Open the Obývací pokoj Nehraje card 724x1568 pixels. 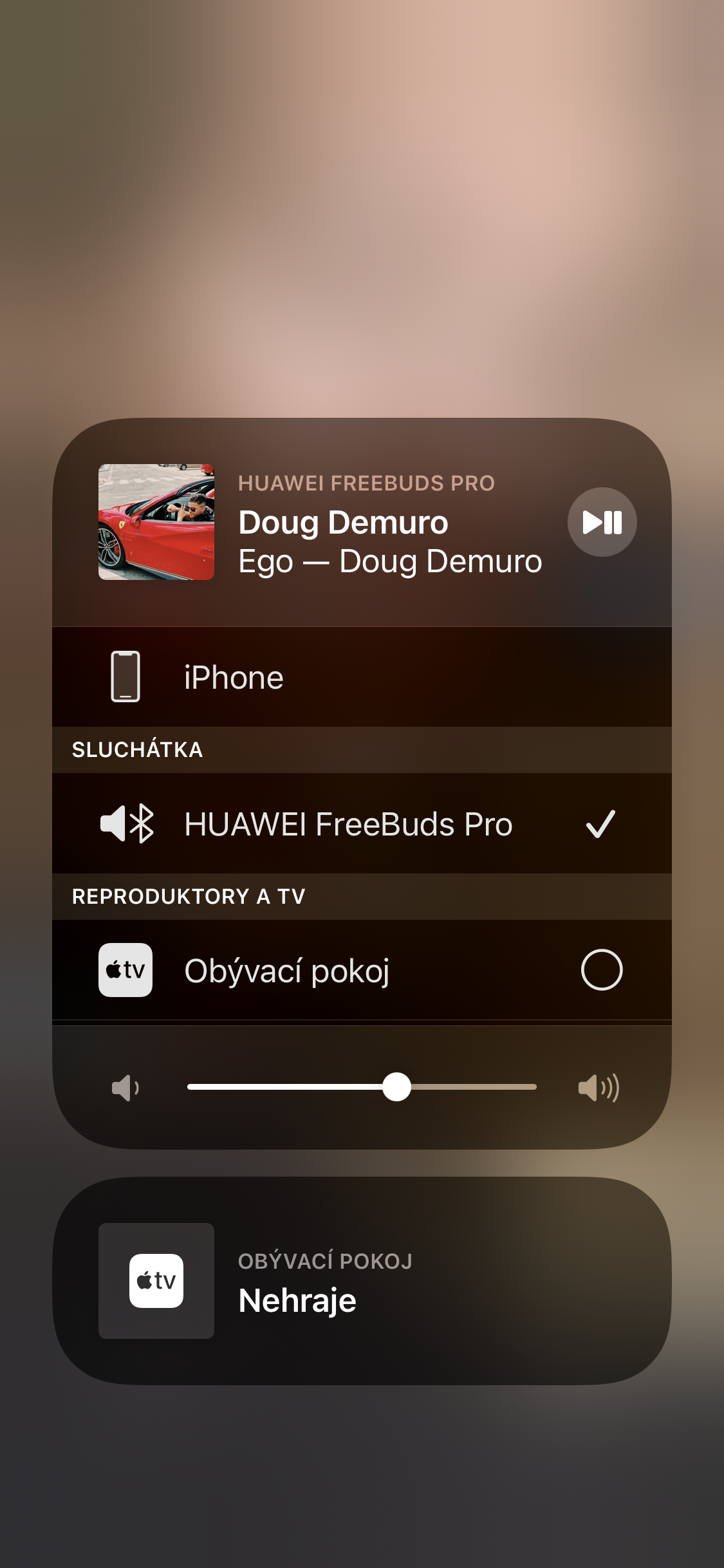pos(360,1281)
